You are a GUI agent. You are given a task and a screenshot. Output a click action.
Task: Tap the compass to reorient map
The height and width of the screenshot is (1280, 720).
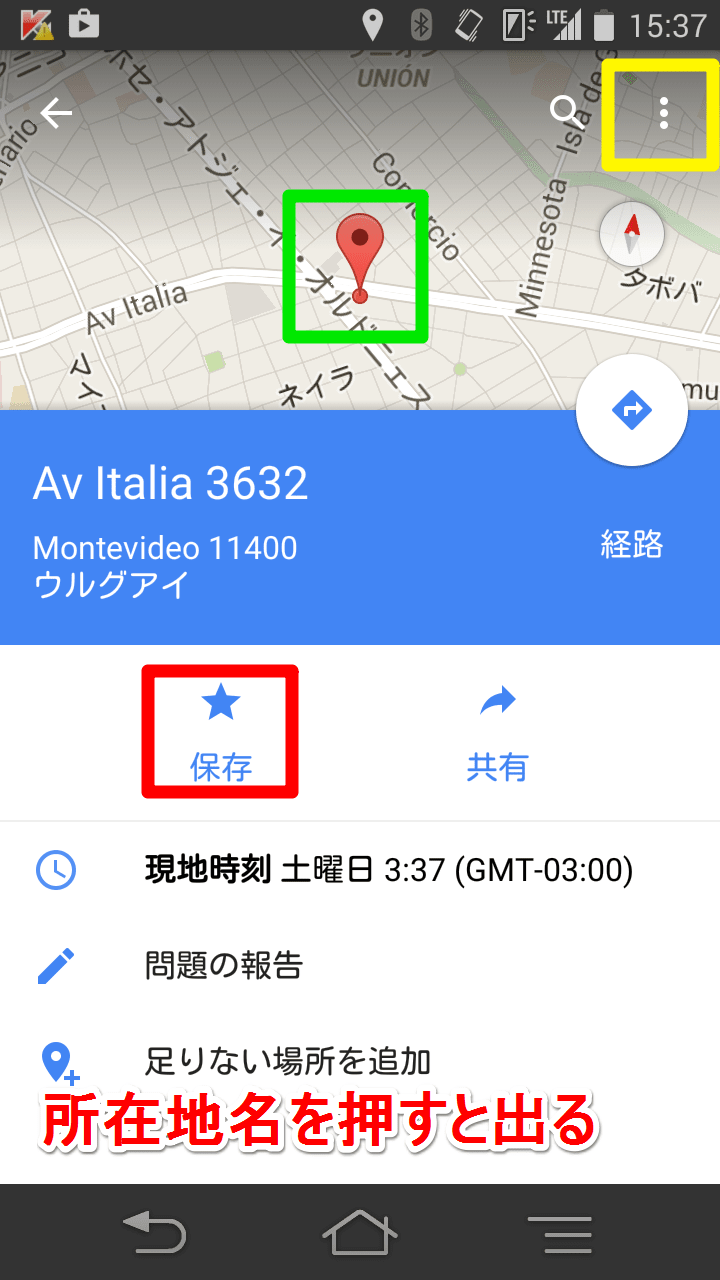632,235
